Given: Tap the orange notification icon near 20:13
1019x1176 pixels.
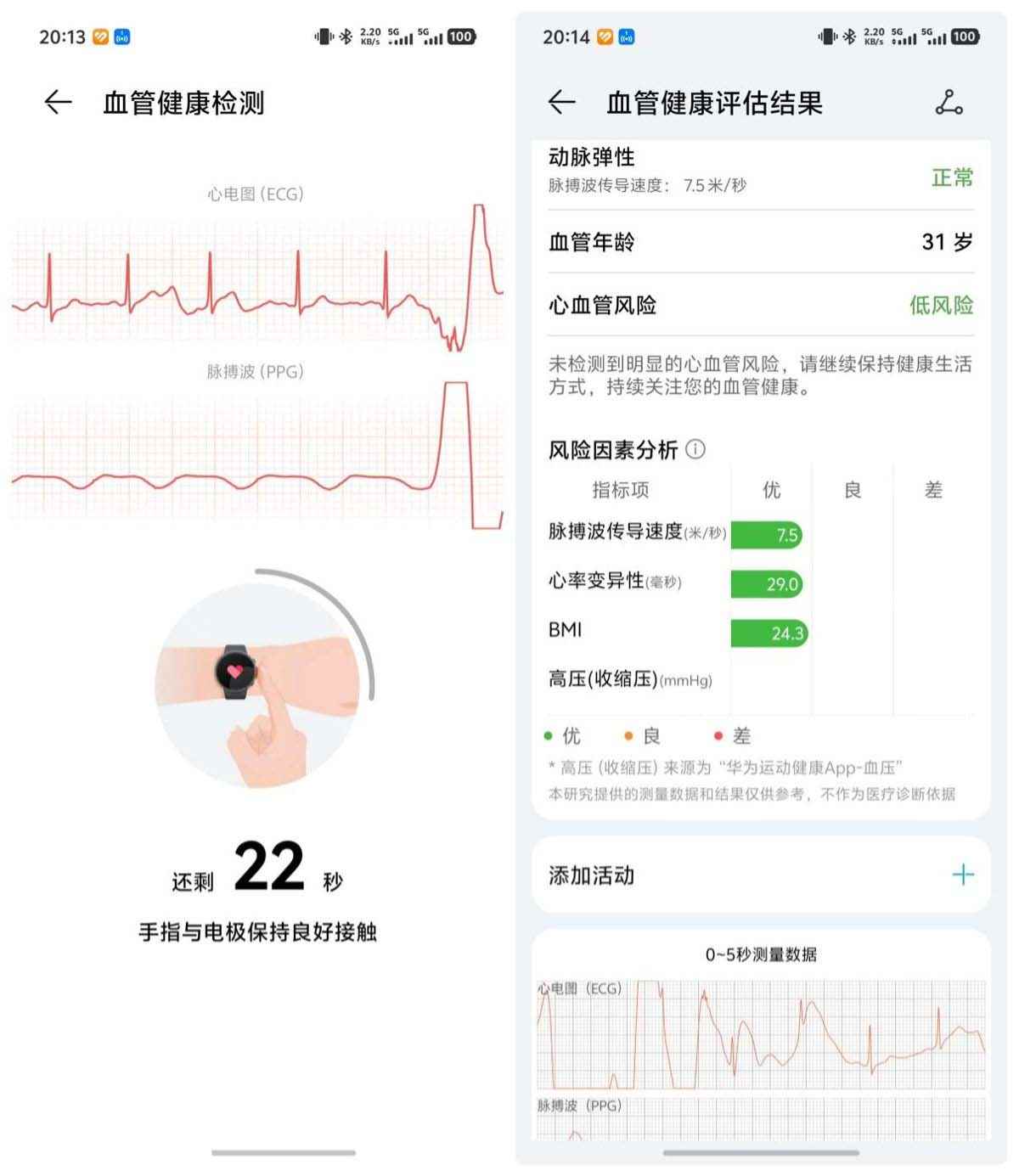Looking at the screenshot, I should tap(101, 36).
